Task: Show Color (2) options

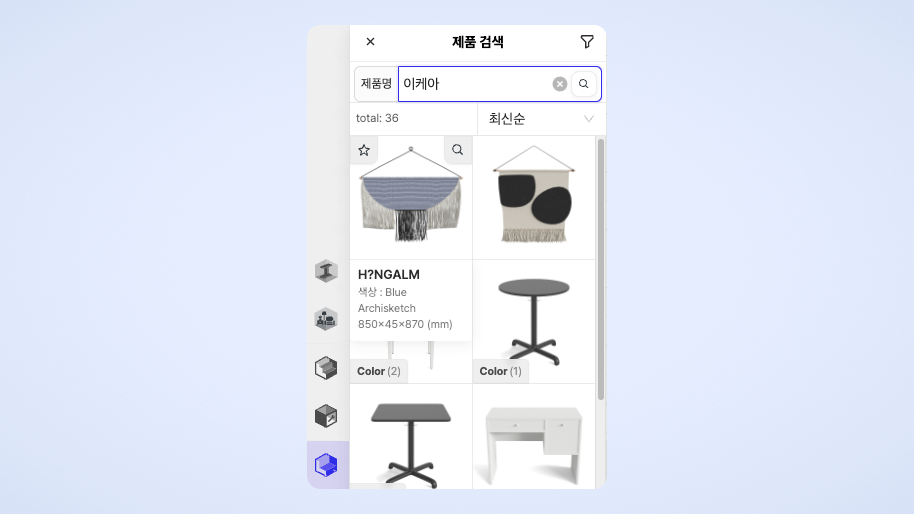Action: [x=379, y=371]
